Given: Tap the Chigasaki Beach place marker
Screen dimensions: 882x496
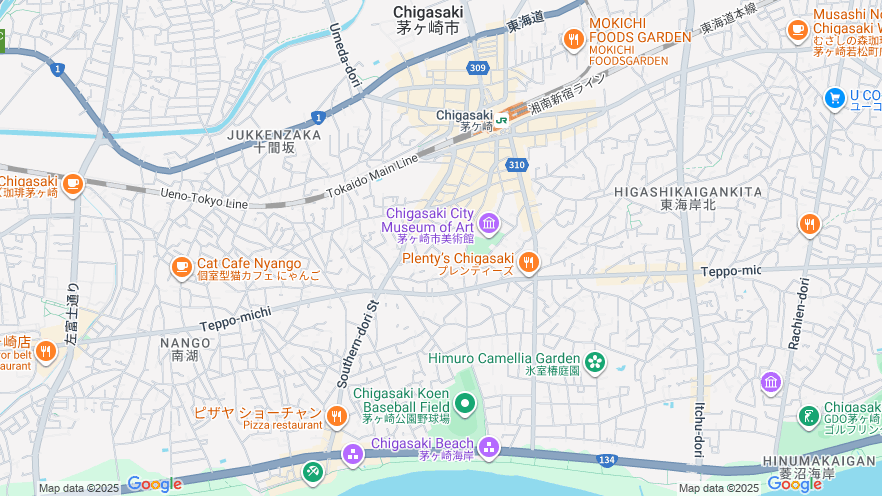Looking at the screenshot, I should point(488,447).
